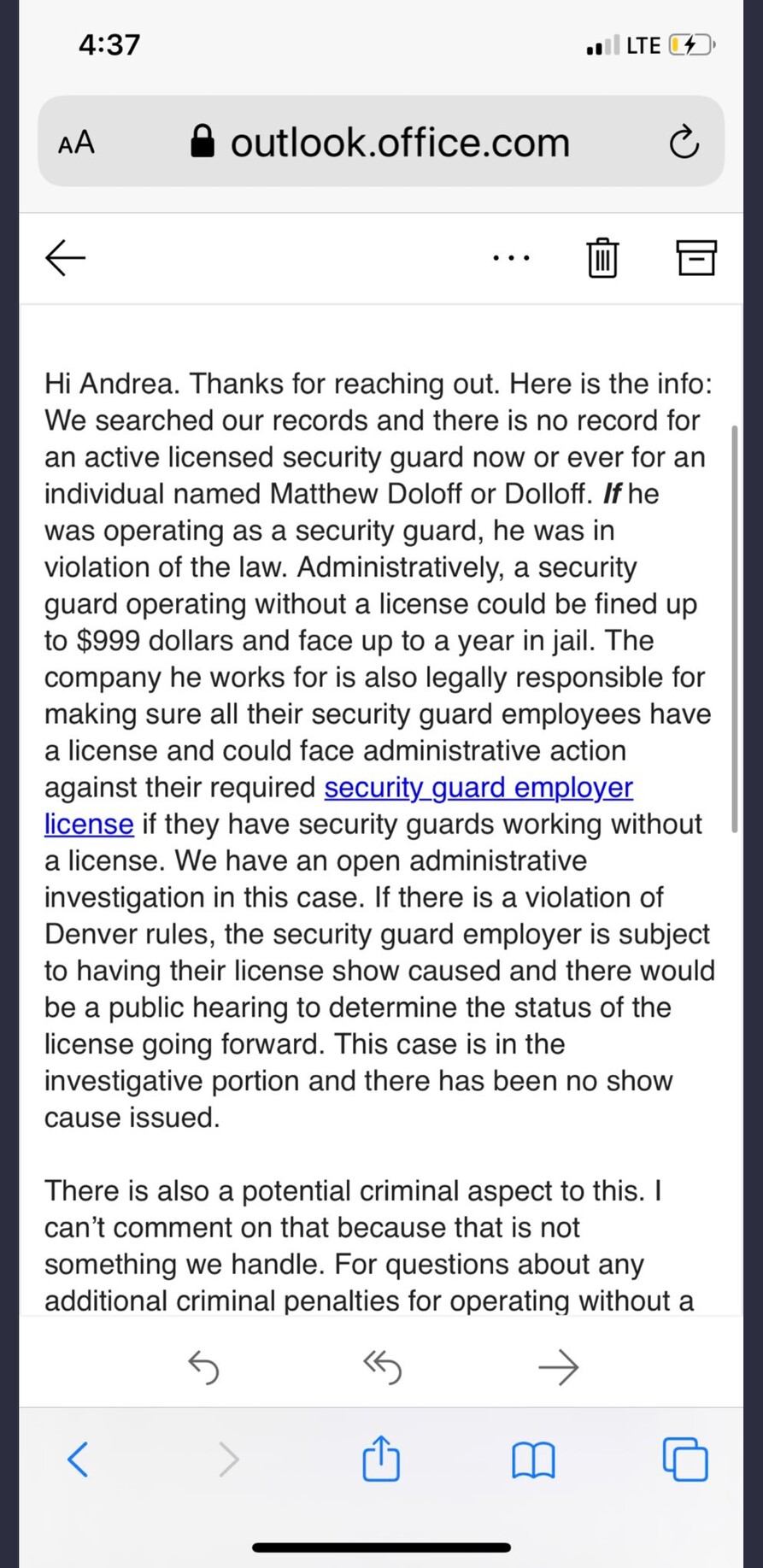Show all open Safari tabs
Screen dimensions: 763x1568
(685, 1459)
